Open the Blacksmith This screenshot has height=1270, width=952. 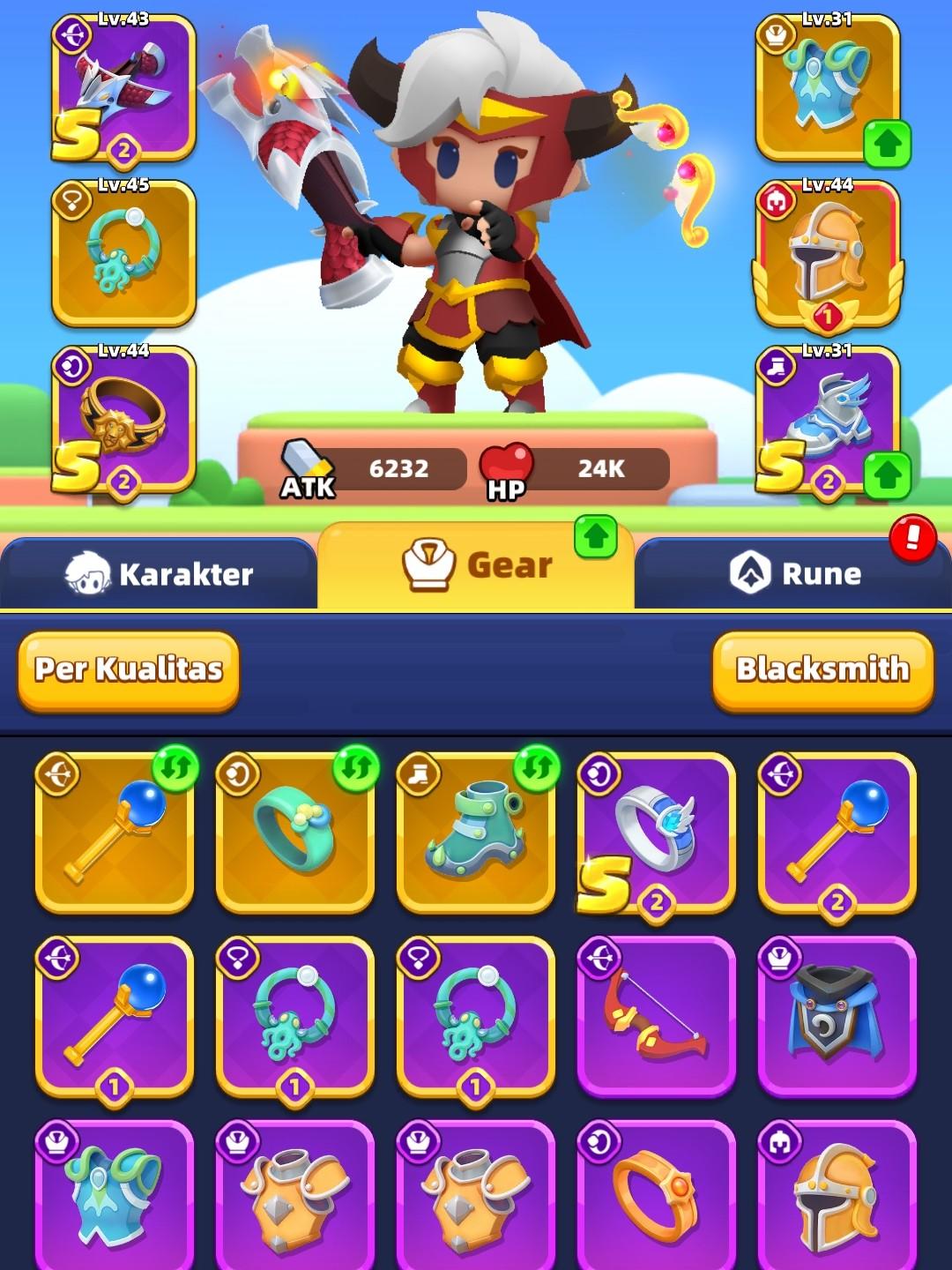pos(822,669)
